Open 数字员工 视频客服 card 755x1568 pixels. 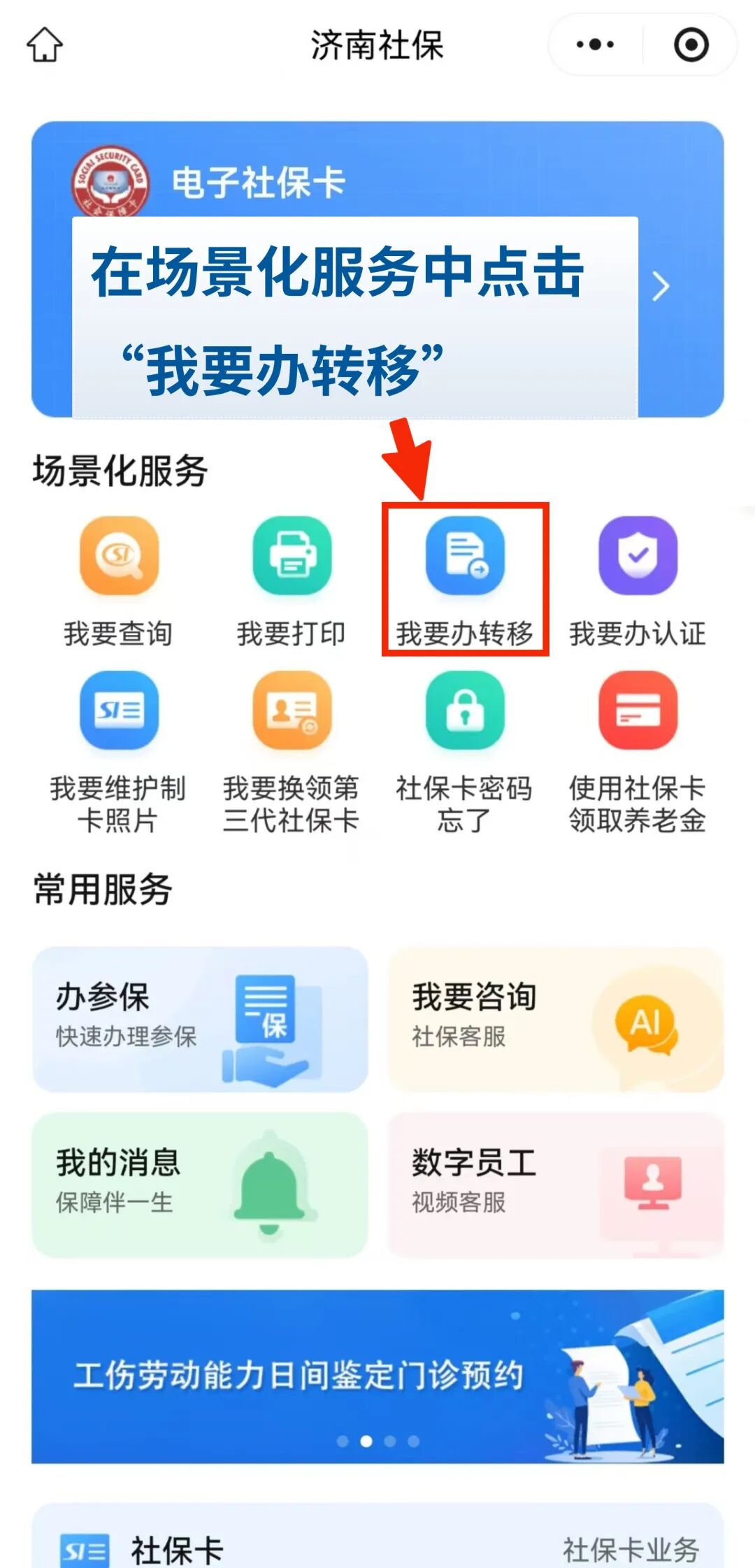[556, 1185]
